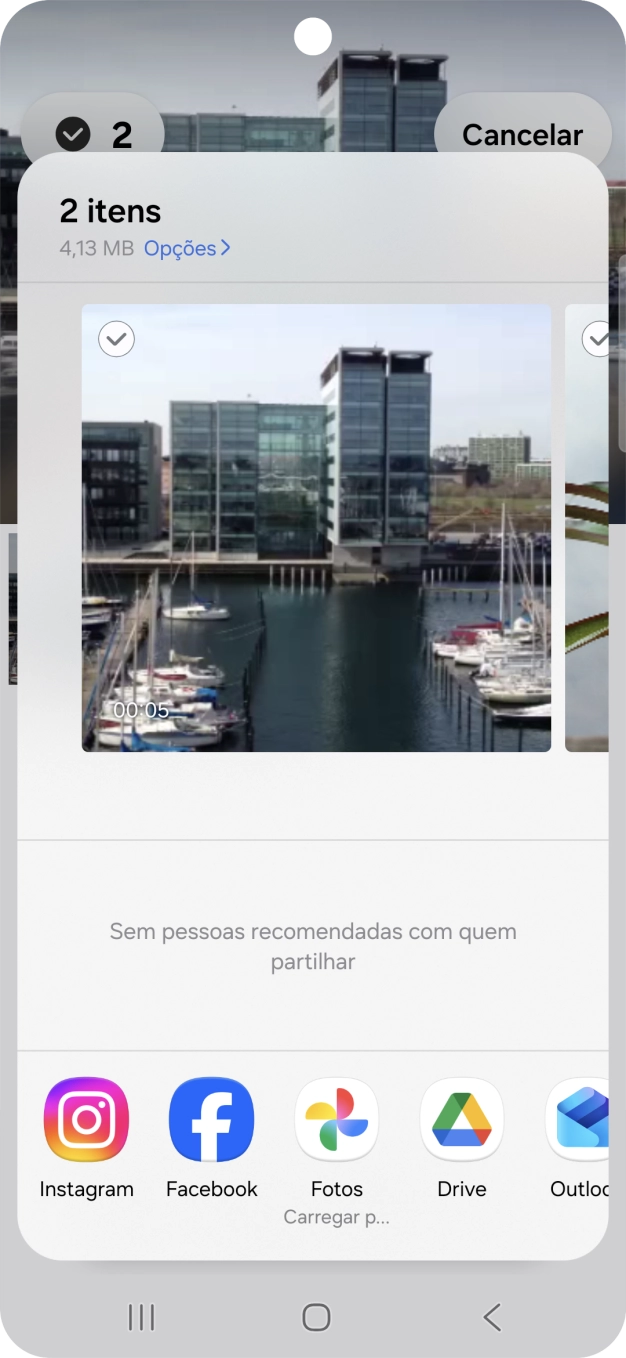Upload the items to Fotos
Screen dimensions: 626x1358
[x=337, y=1120]
